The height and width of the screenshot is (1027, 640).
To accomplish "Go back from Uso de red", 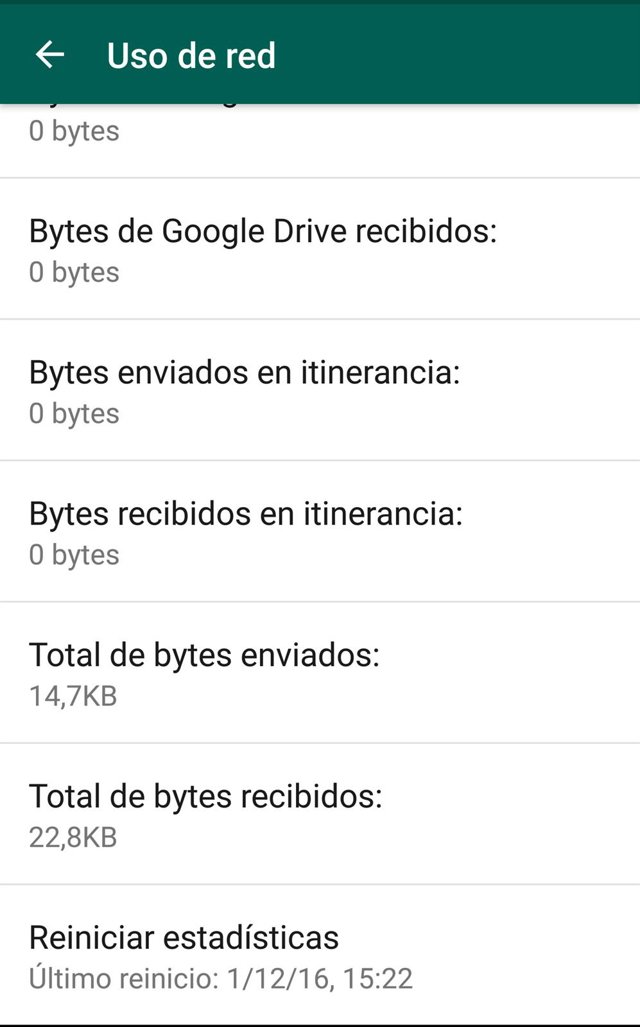I will pos(49,55).
